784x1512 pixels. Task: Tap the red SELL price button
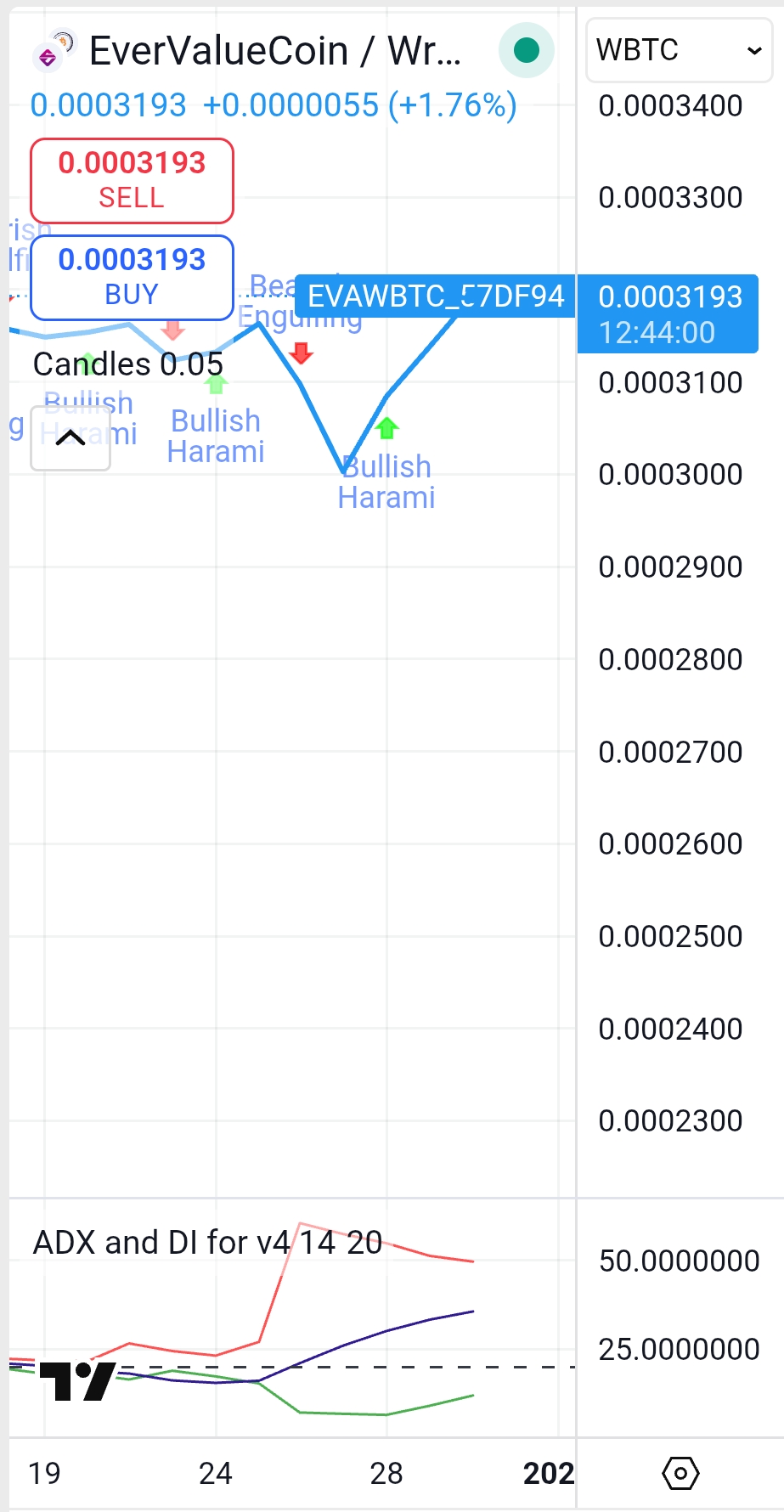132,180
